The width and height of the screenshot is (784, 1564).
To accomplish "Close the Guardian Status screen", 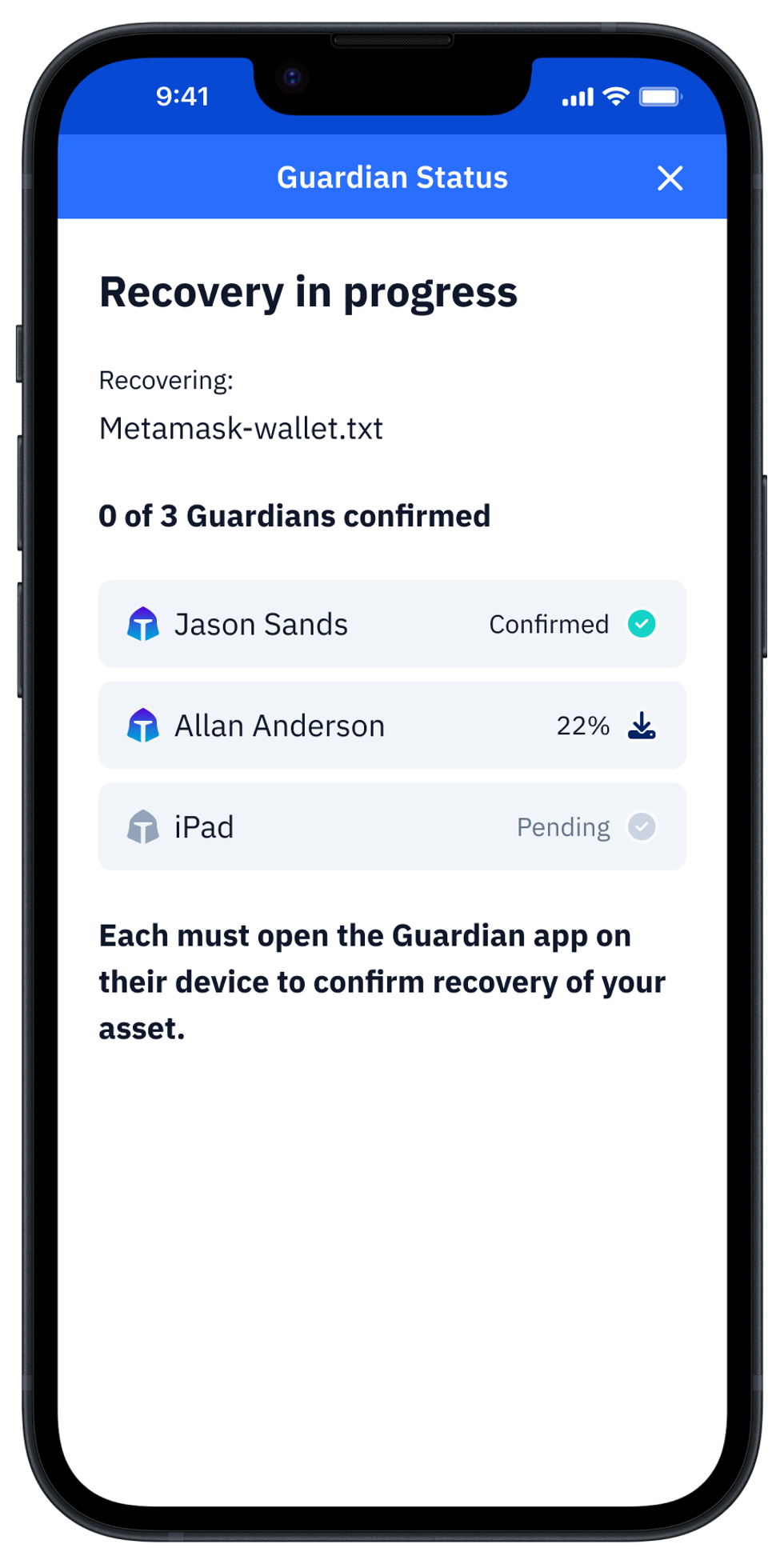I will coord(670,178).
